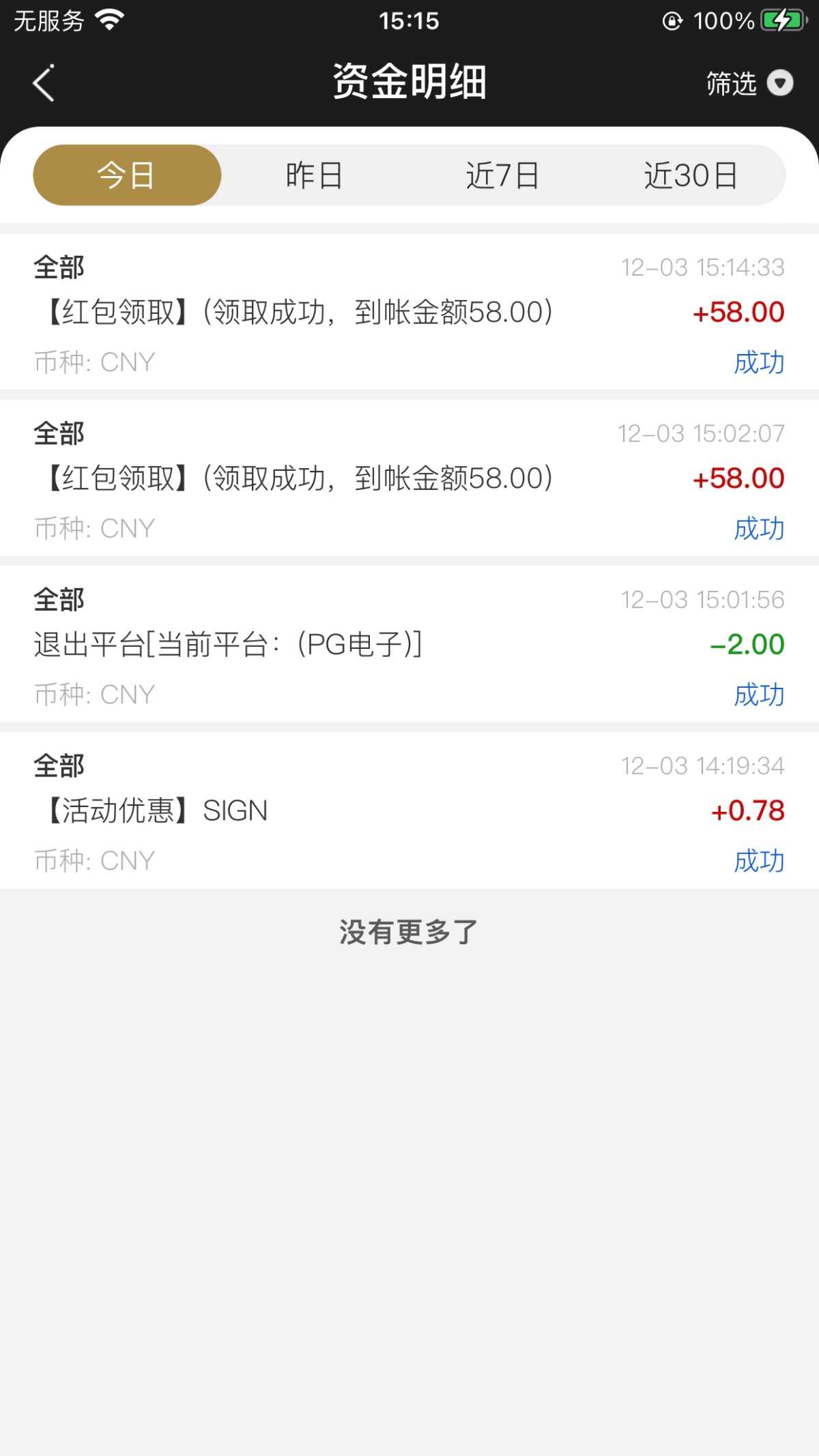Viewport: 819px width, 1456px height.
Task: Select the 今日 tab
Action: pos(127,175)
